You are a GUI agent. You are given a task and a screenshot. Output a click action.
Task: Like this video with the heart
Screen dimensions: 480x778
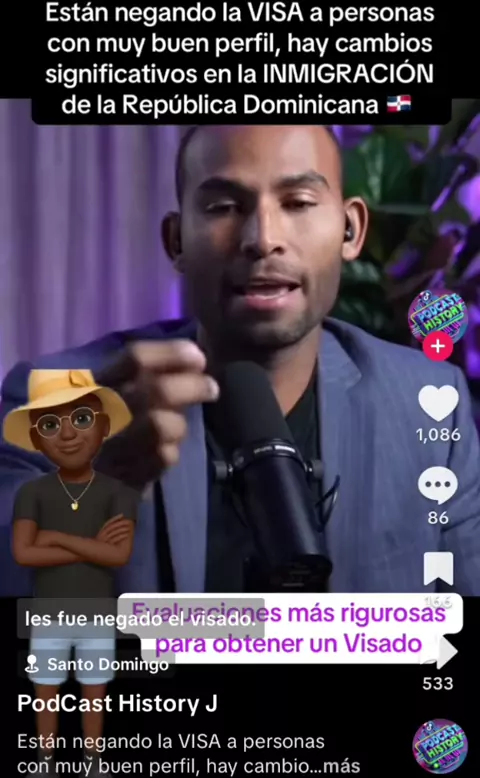tap(438, 403)
